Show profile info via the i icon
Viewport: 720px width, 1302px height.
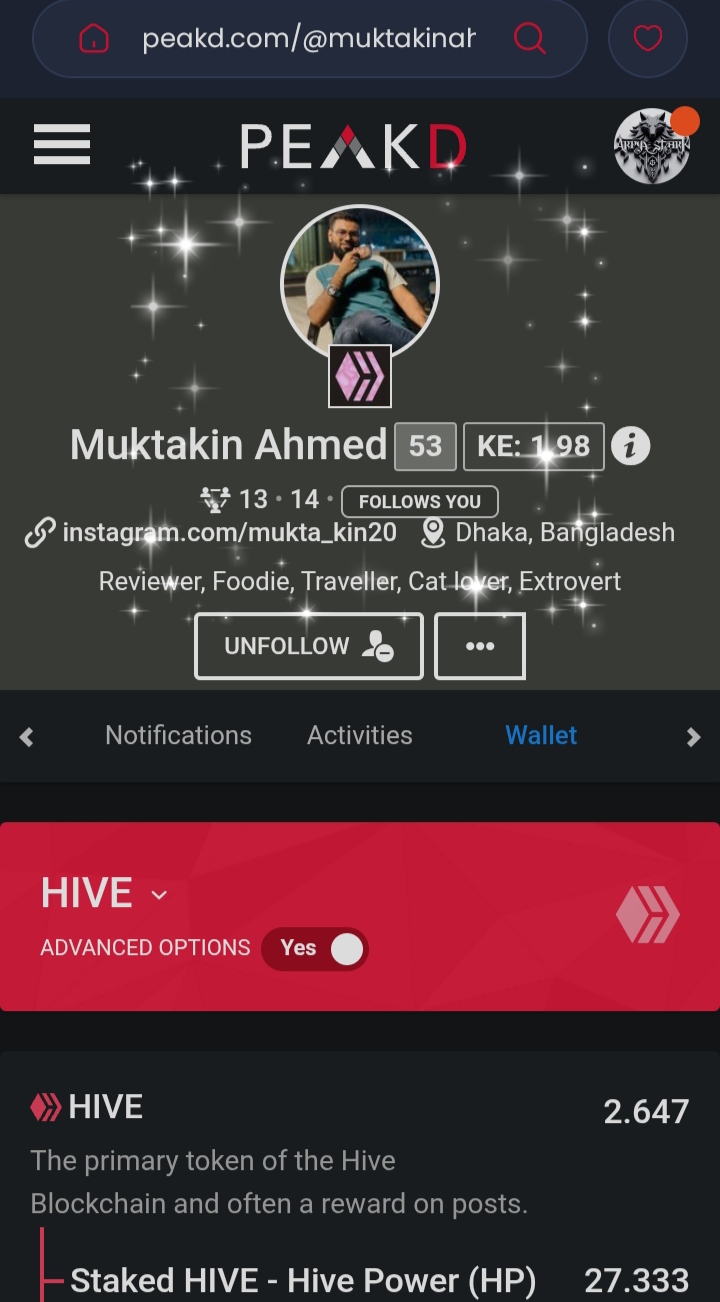tap(630, 446)
